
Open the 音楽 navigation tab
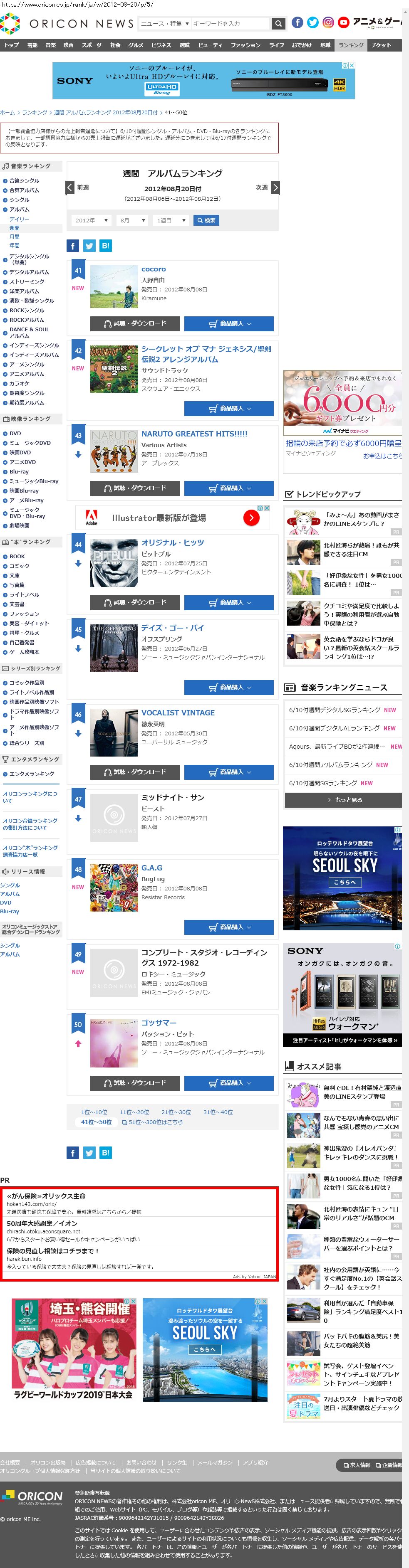(51, 45)
